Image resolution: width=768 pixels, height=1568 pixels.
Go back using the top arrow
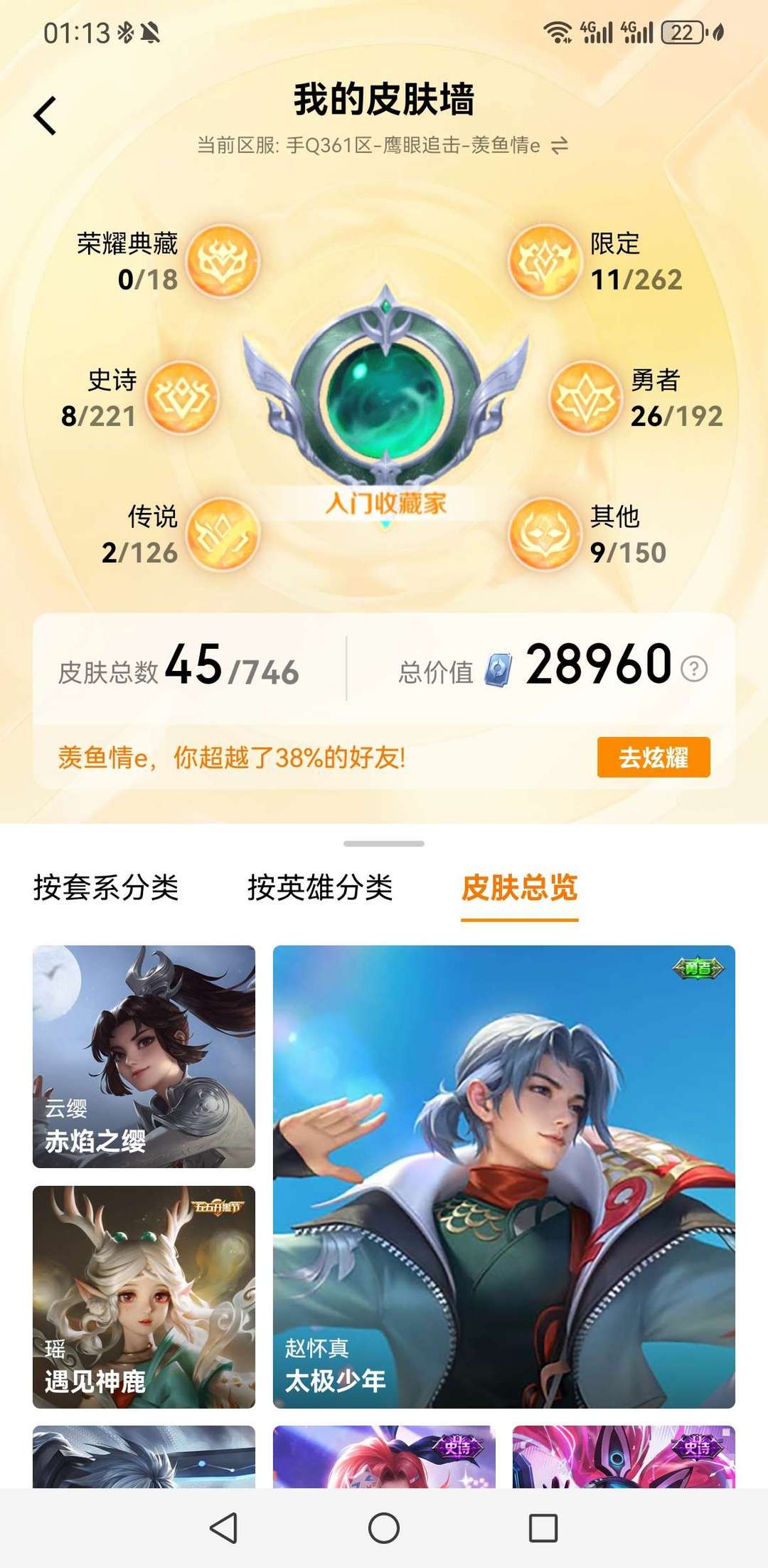[46, 115]
